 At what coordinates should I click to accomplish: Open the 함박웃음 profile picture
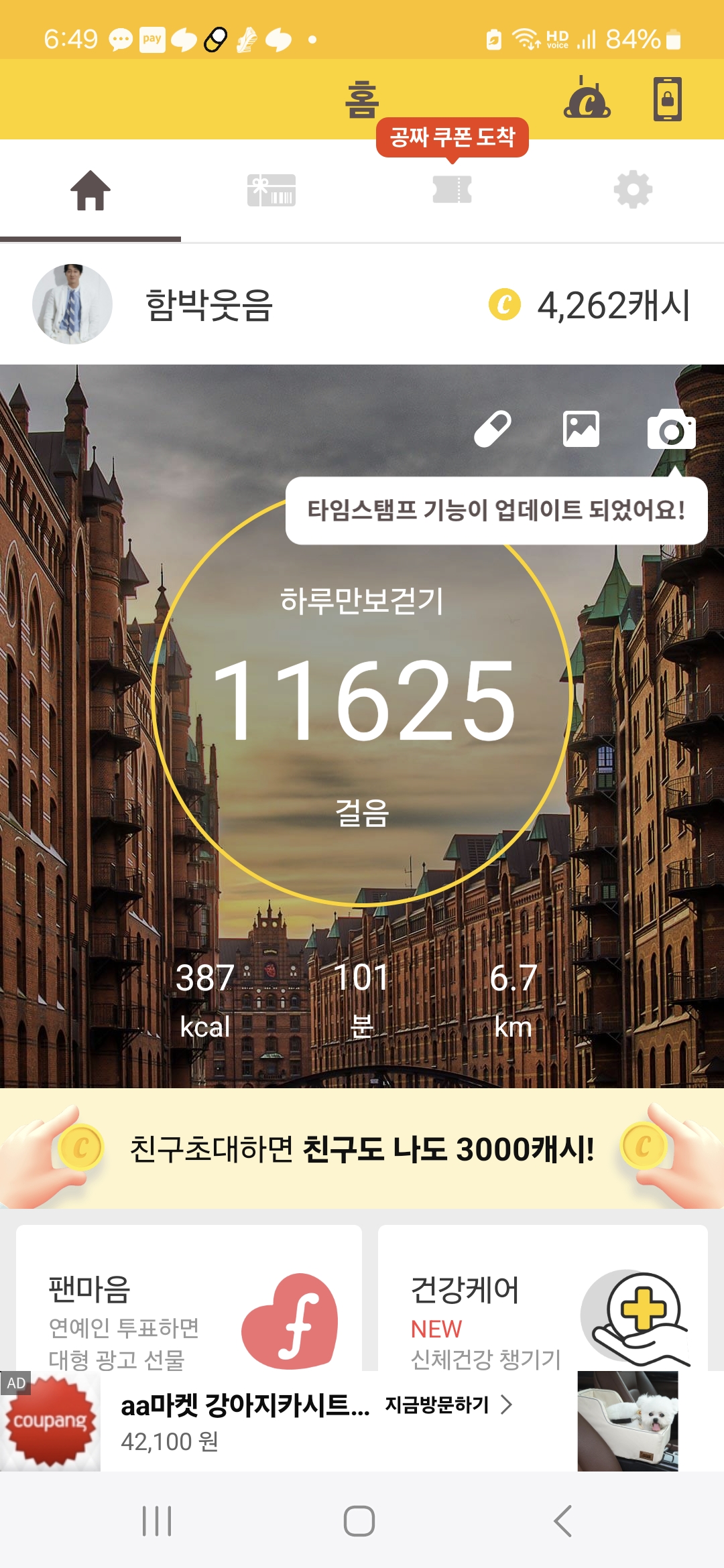click(72, 304)
